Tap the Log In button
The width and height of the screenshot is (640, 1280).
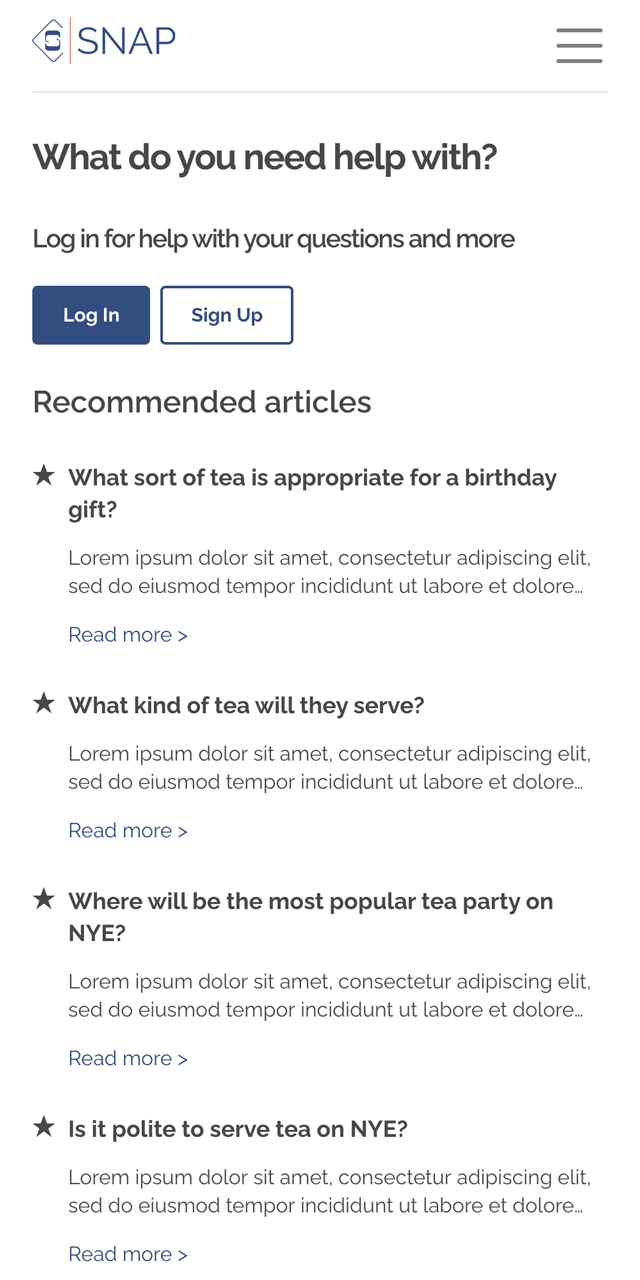pyautogui.click(x=91, y=315)
